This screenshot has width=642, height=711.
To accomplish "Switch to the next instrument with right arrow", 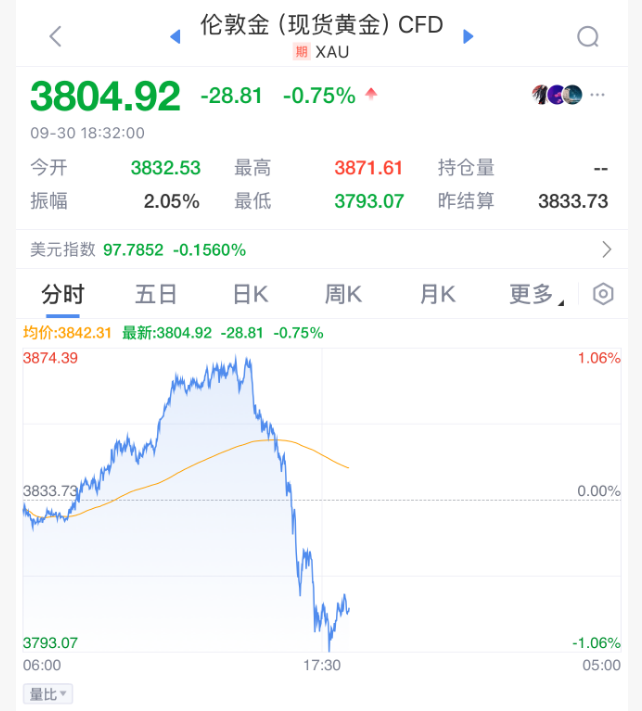I will (x=467, y=37).
